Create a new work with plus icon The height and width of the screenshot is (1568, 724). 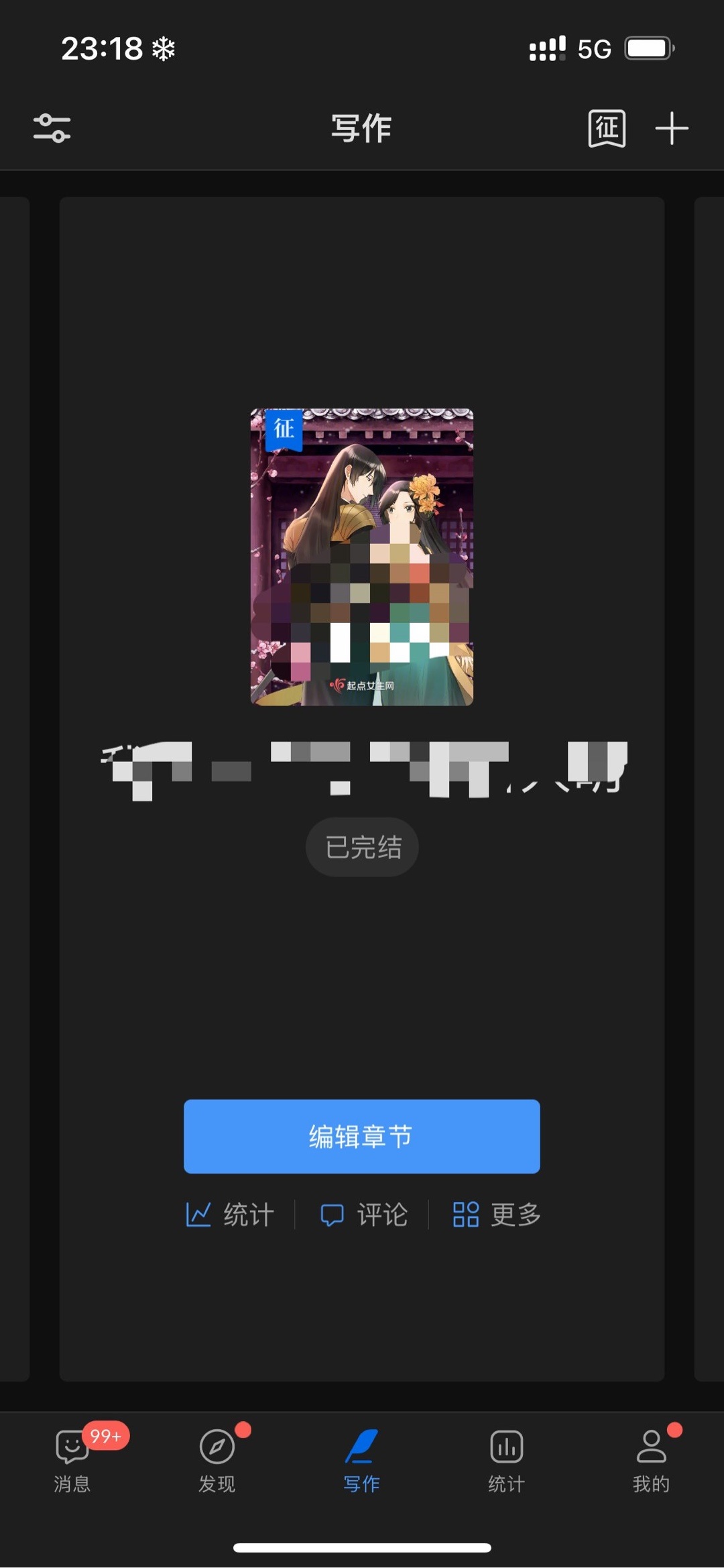tap(671, 128)
